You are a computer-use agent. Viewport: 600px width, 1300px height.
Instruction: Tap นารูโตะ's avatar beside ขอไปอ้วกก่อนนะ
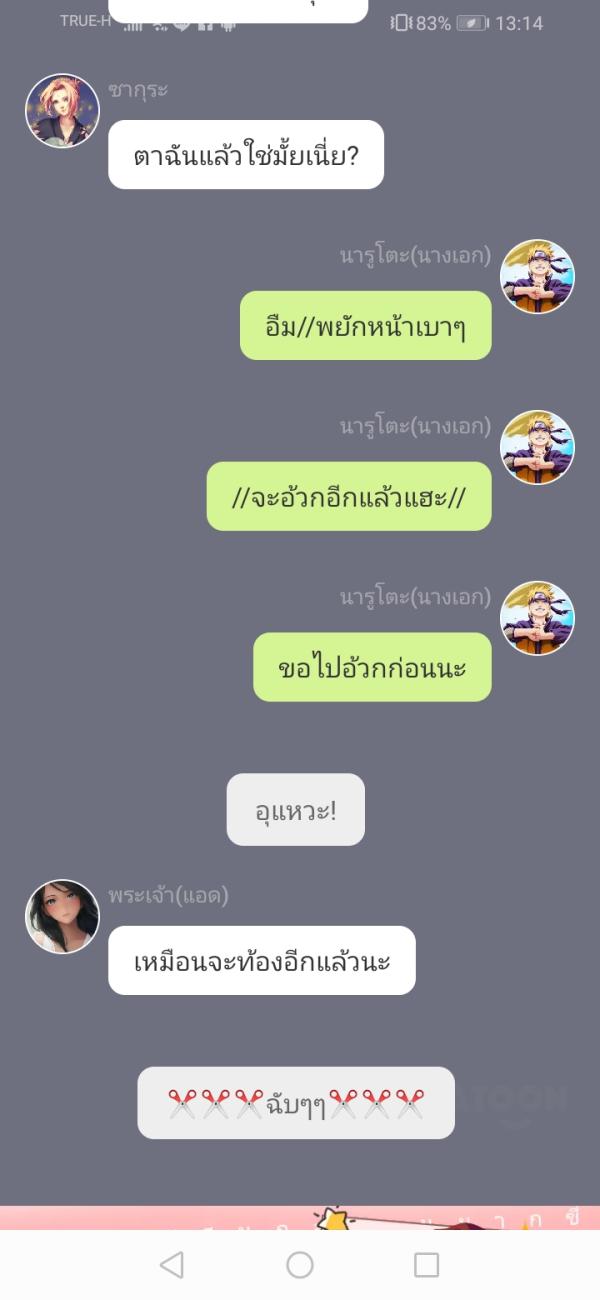click(537, 618)
